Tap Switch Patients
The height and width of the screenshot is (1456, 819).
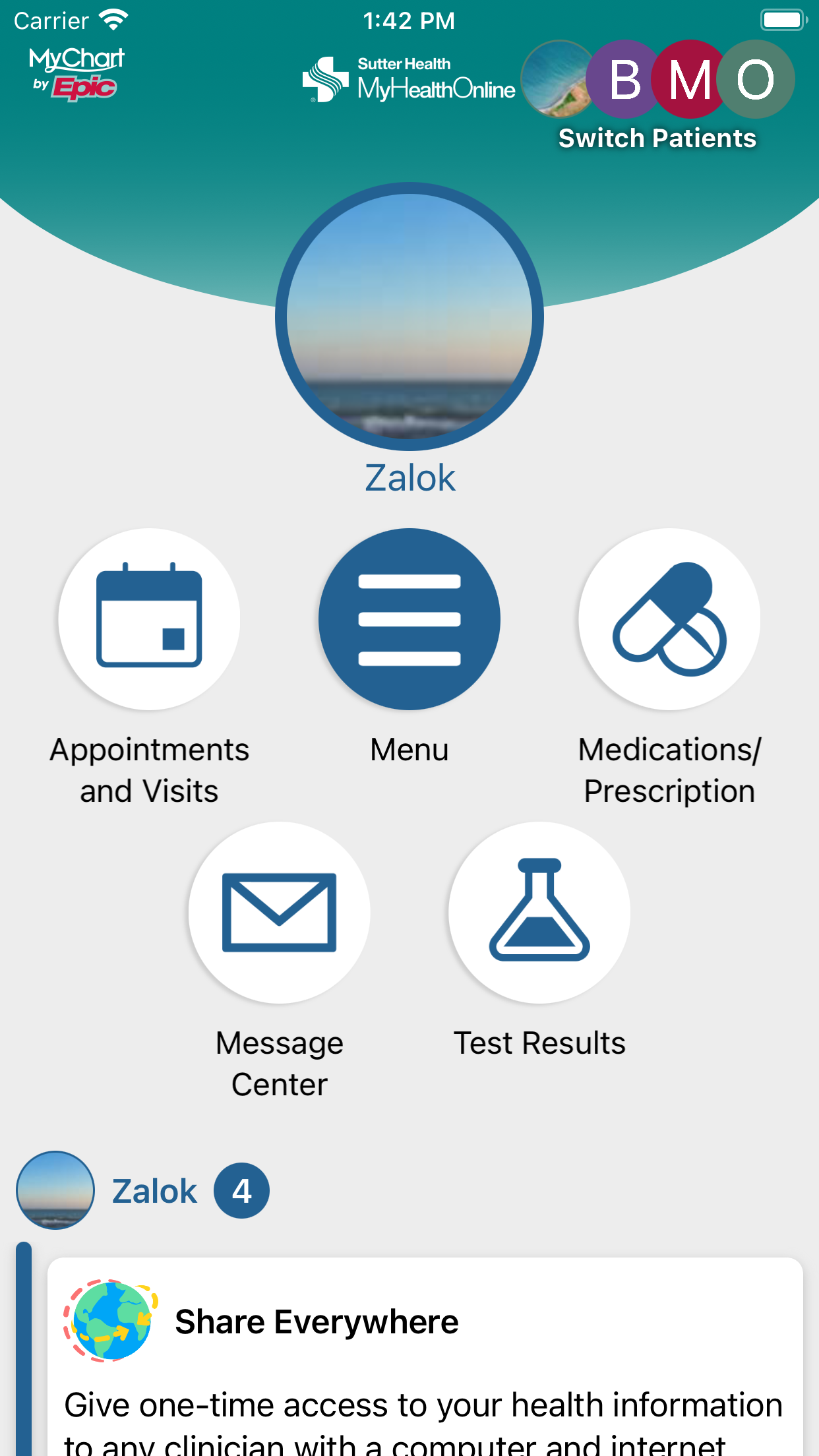pos(658,138)
